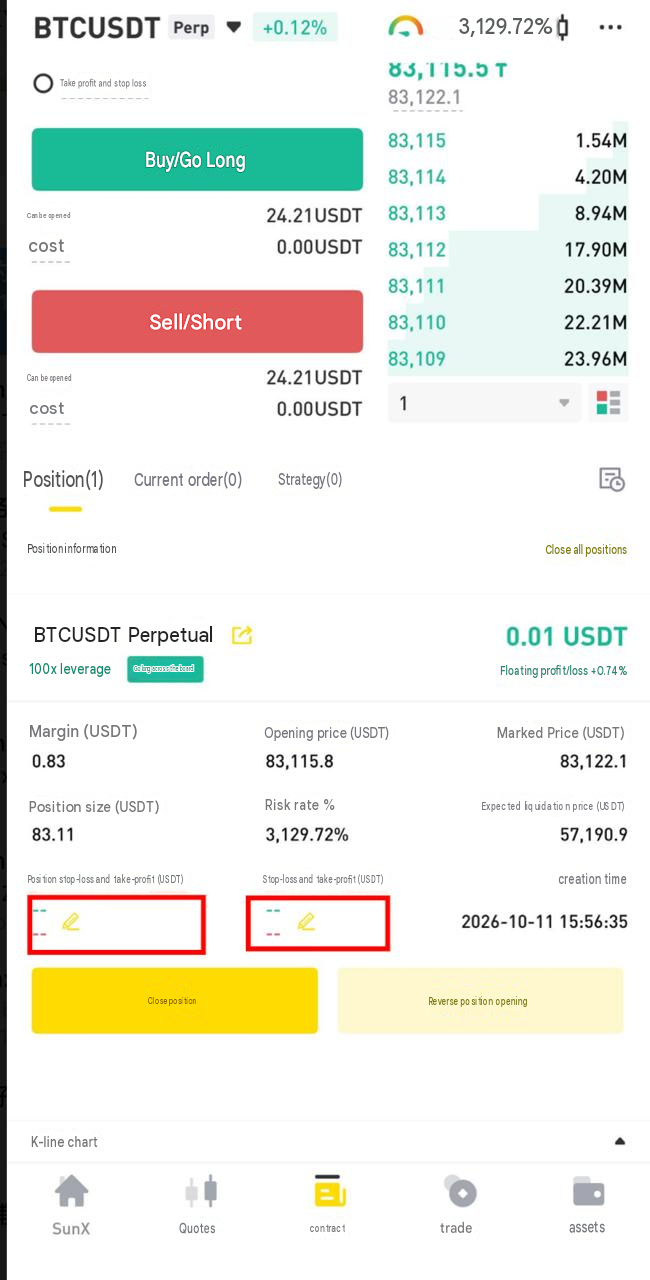Viewport: 650px width, 1280px height.
Task: Switch to Strategy(0) tab
Action: point(310,480)
